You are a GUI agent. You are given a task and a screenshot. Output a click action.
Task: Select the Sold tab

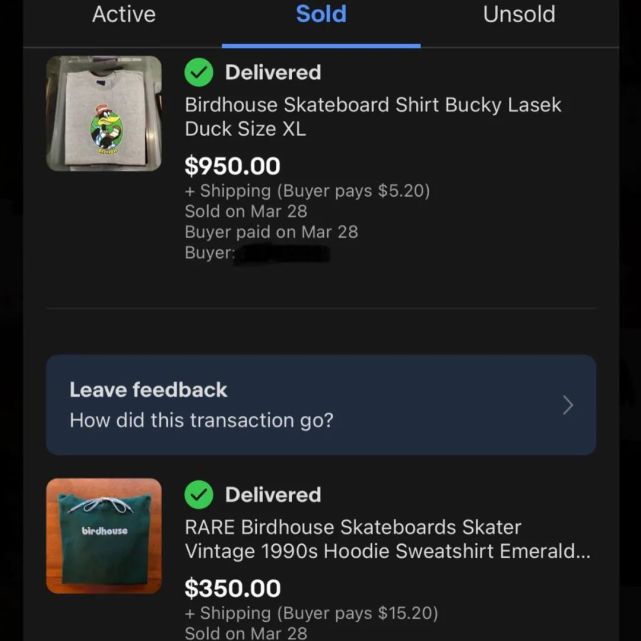(321, 15)
